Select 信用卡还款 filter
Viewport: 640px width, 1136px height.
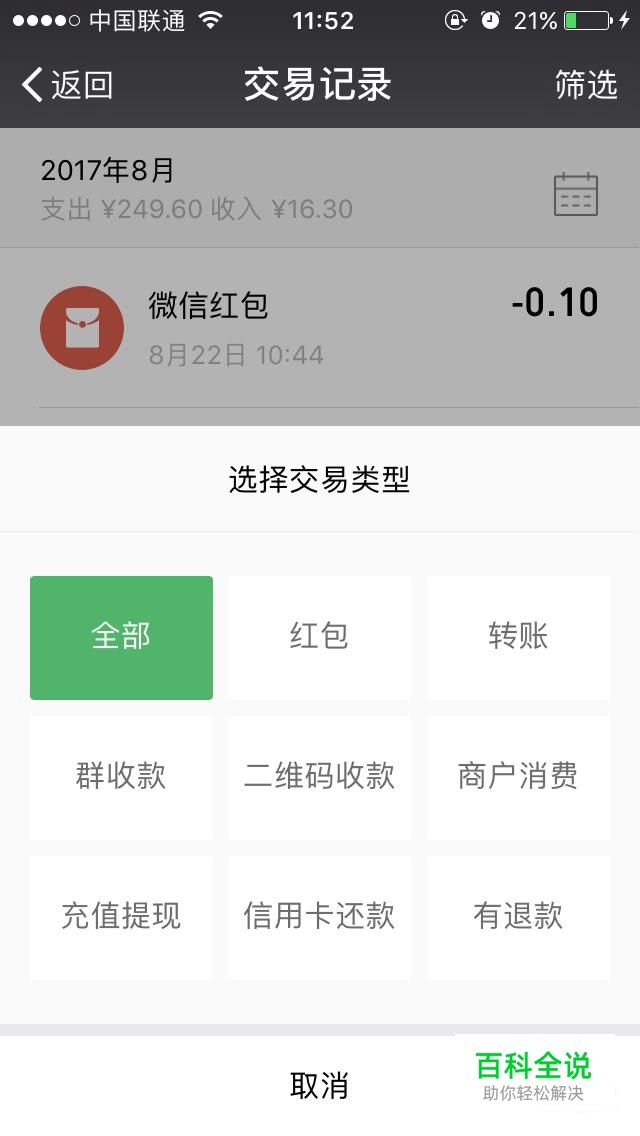319,917
